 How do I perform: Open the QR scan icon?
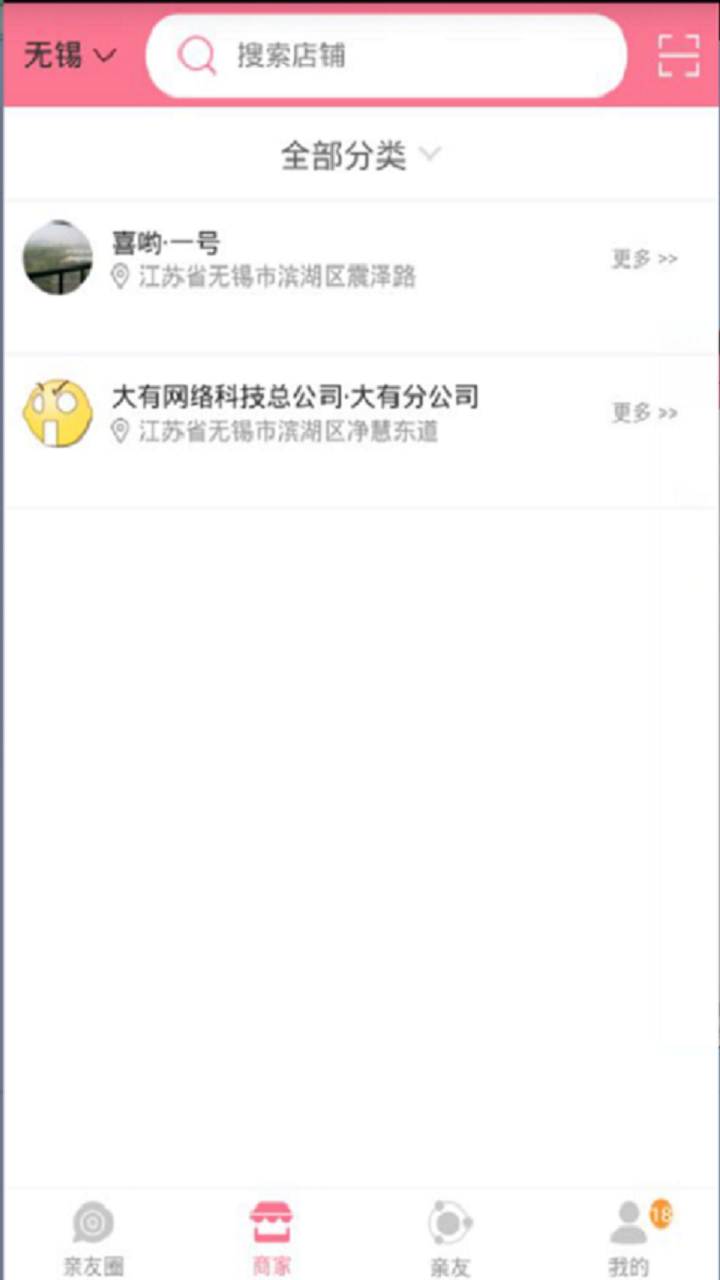[x=678, y=55]
